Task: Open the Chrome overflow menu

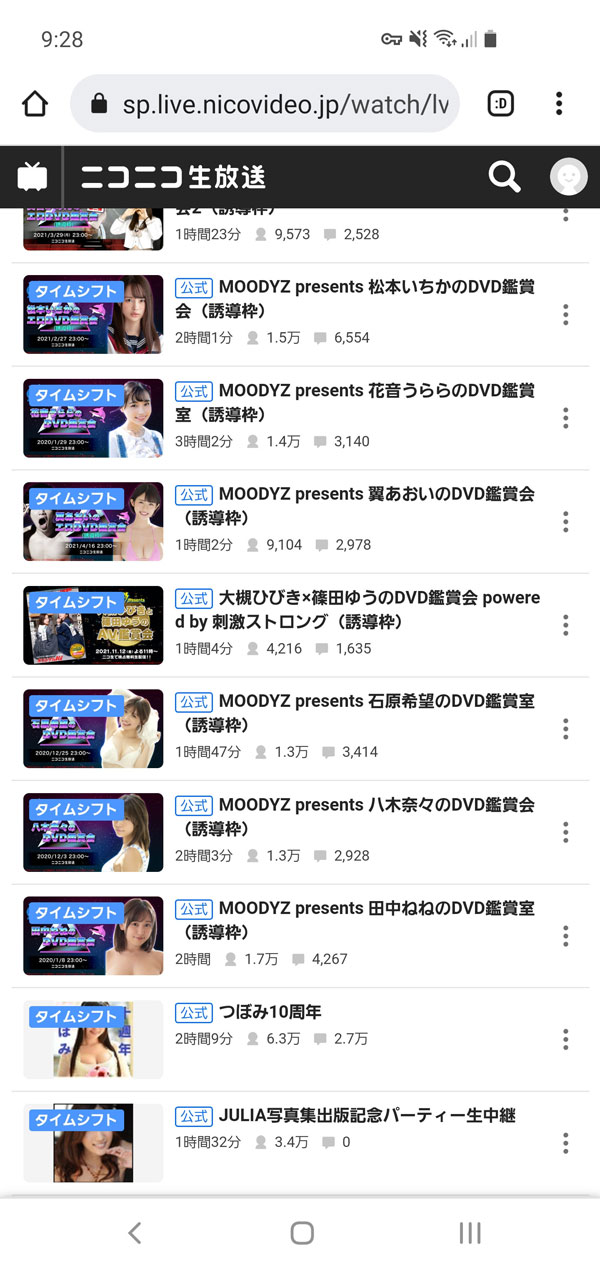Action: 559,104
